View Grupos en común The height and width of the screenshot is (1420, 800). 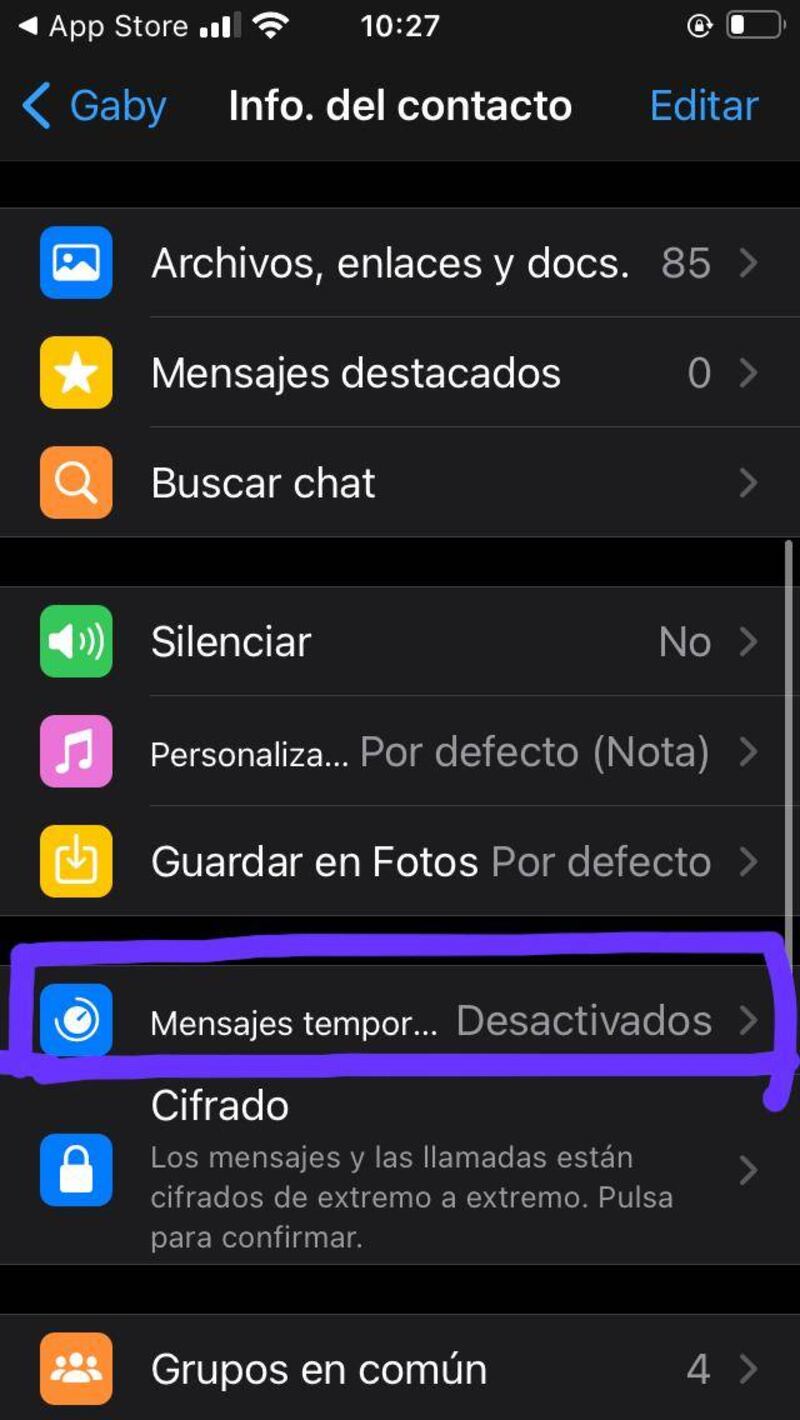[x=400, y=1369]
